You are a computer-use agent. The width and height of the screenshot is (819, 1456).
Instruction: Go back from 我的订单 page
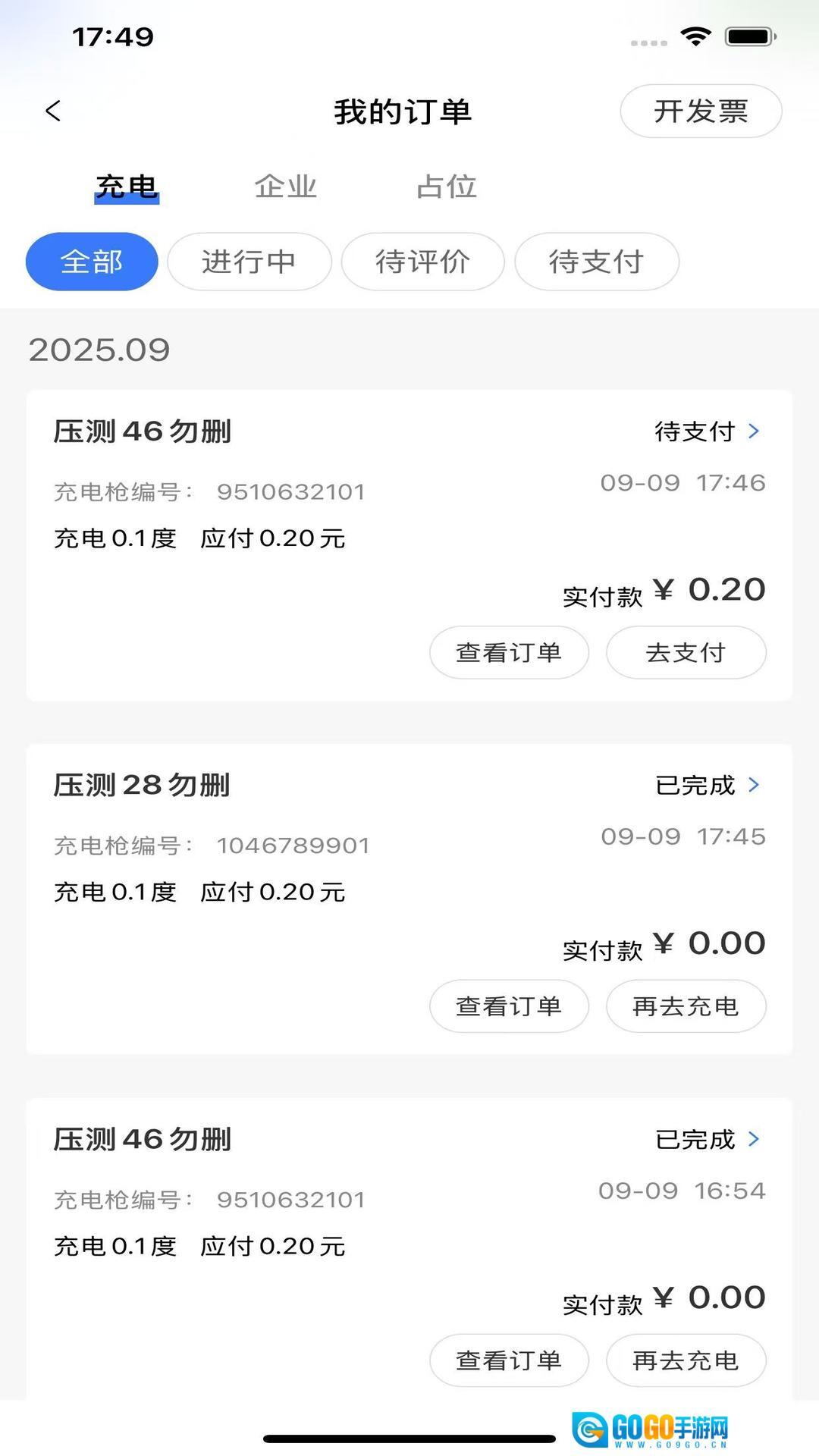click(53, 111)
